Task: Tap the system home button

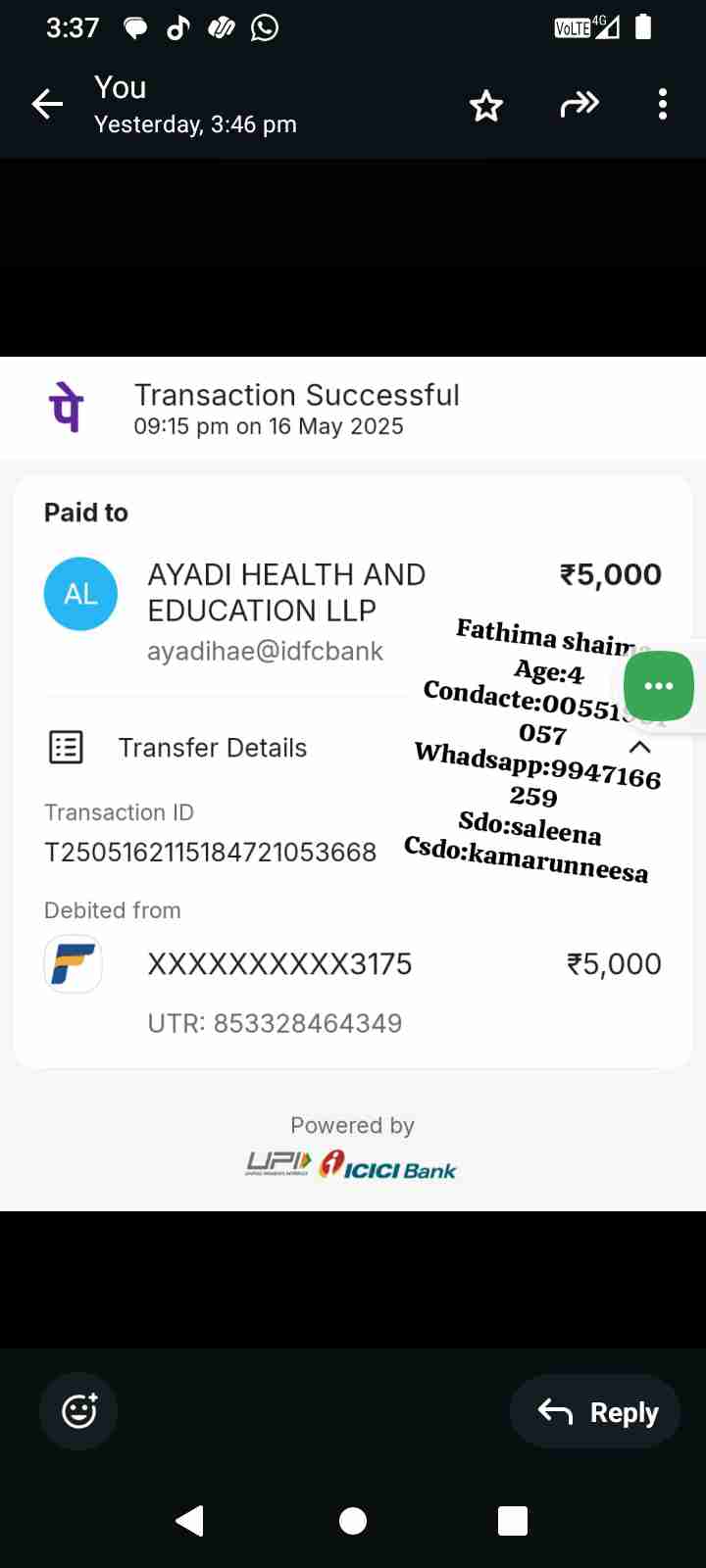Action: click(x=353, y=1520)
